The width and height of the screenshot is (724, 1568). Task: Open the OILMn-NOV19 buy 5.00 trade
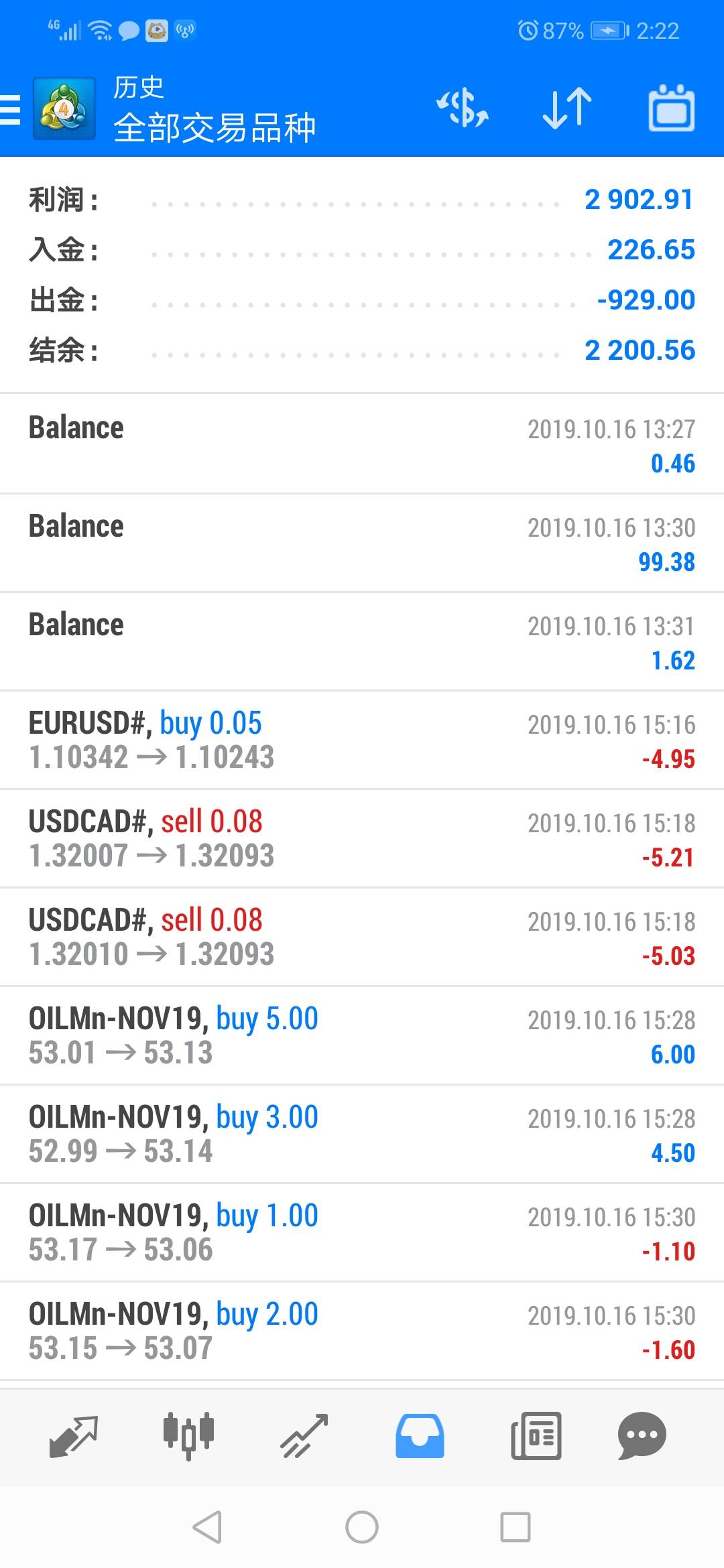click(362, 1035)
